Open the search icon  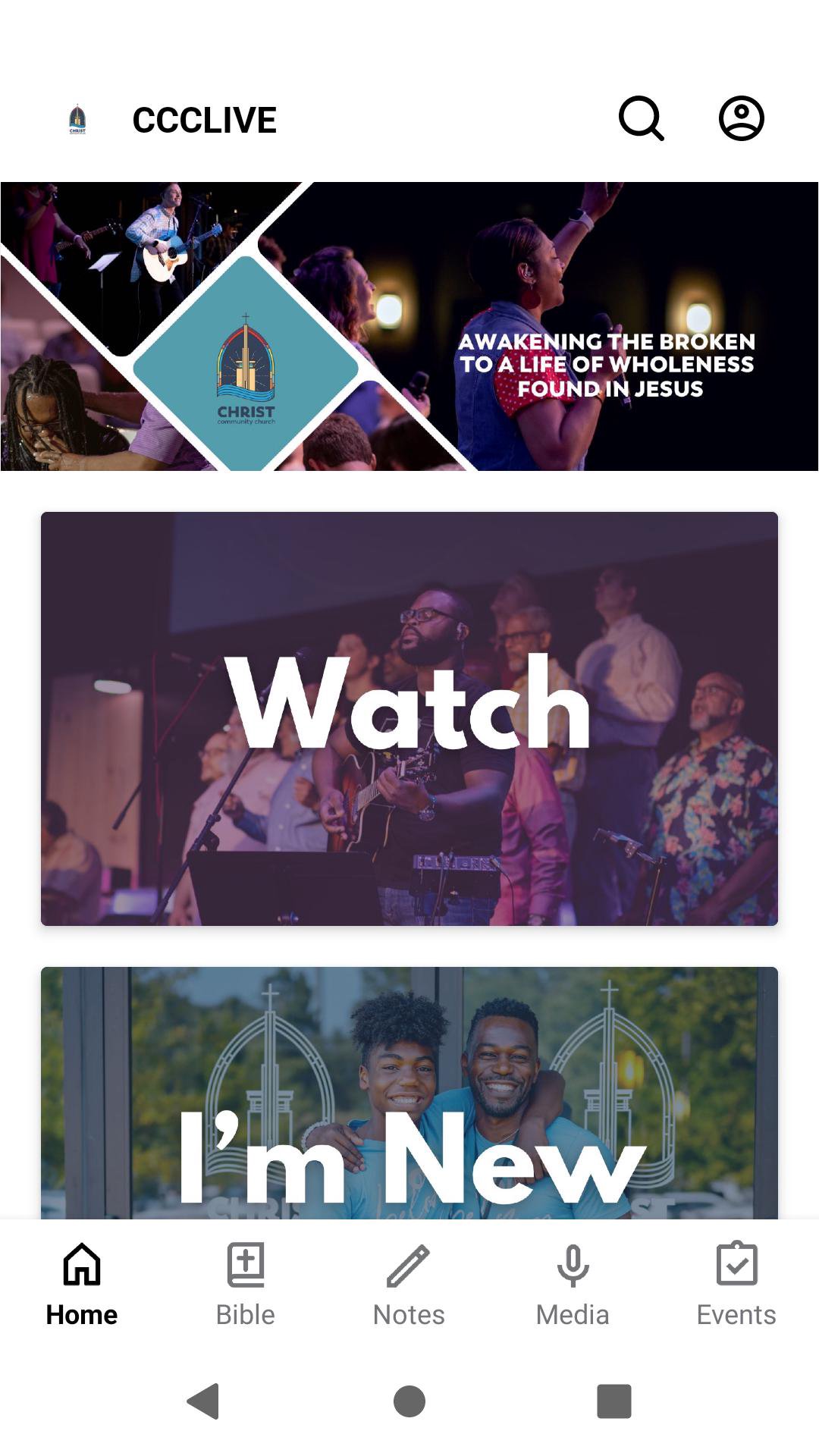[x=642, y=119]
